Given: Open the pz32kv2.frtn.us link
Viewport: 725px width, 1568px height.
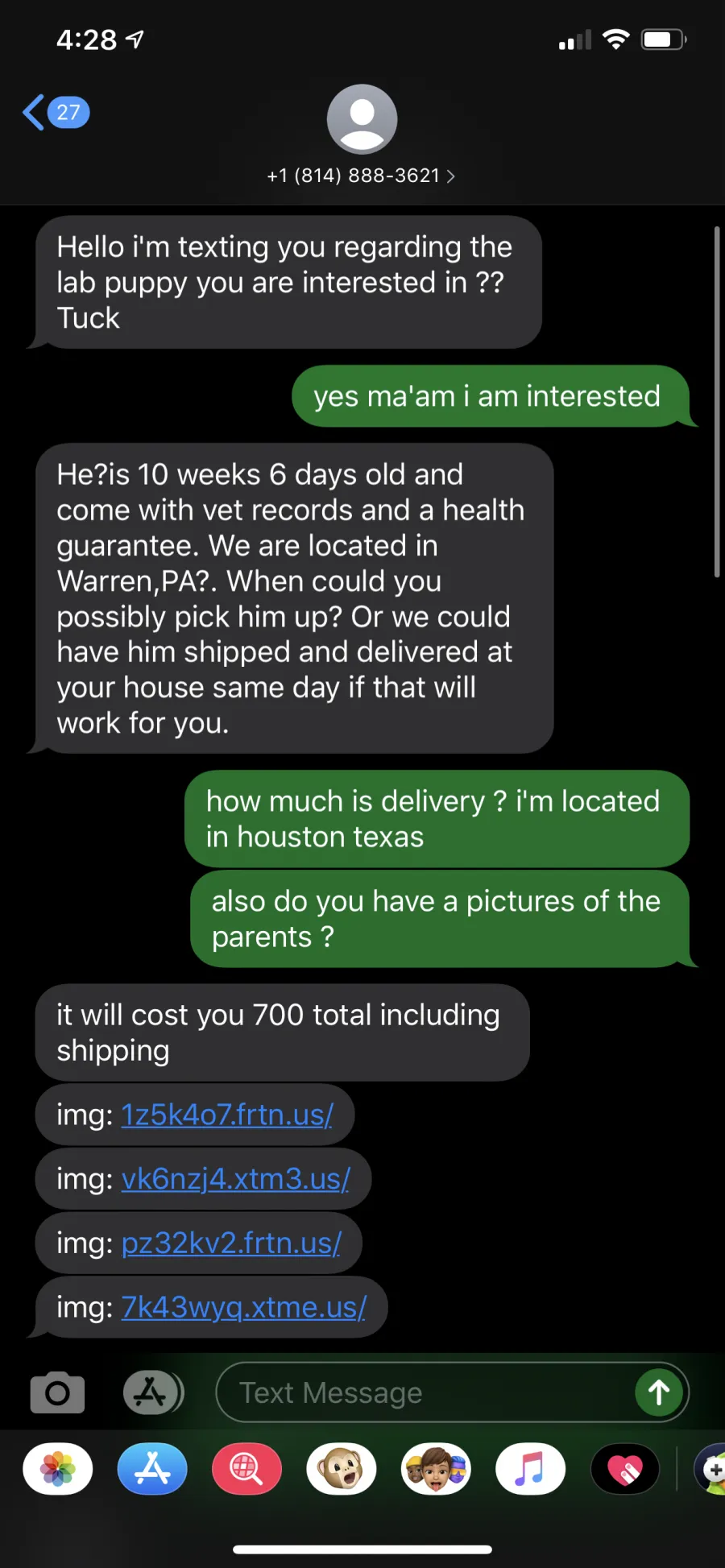Looking at the screenshot, I should (x=231, y=1243).
